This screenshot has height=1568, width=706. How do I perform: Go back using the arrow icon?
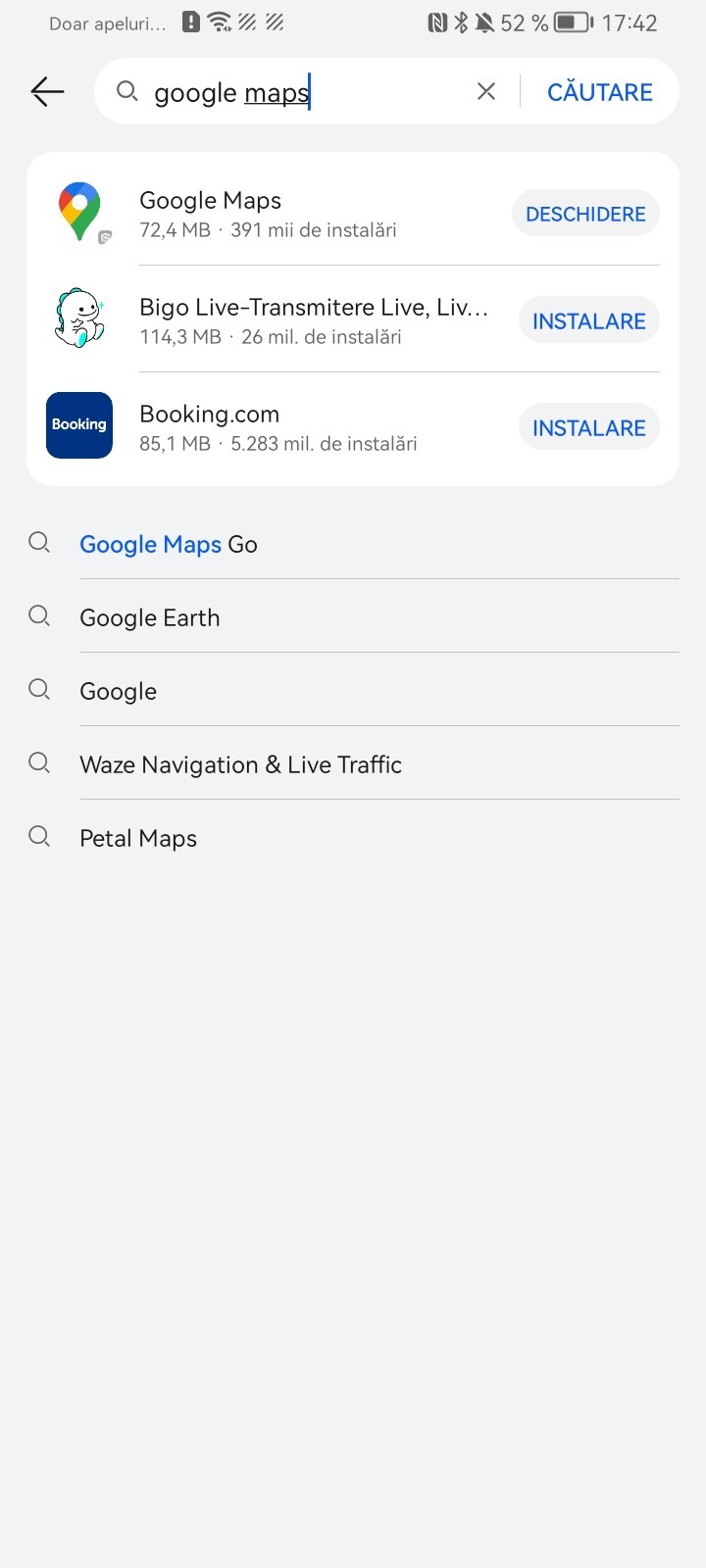(x=47, y=92)
